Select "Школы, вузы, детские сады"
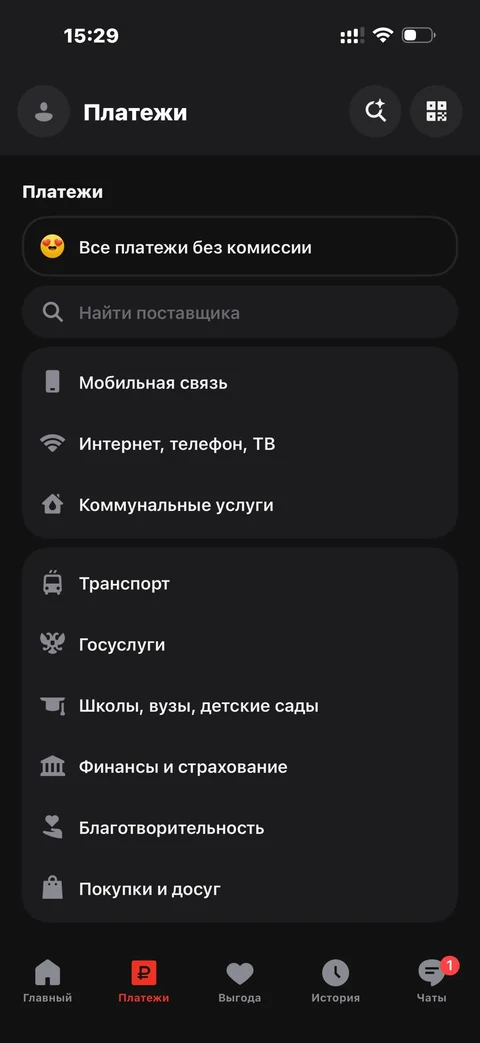The width and height of the screenshot is (480, 1043). coord(240,706)
